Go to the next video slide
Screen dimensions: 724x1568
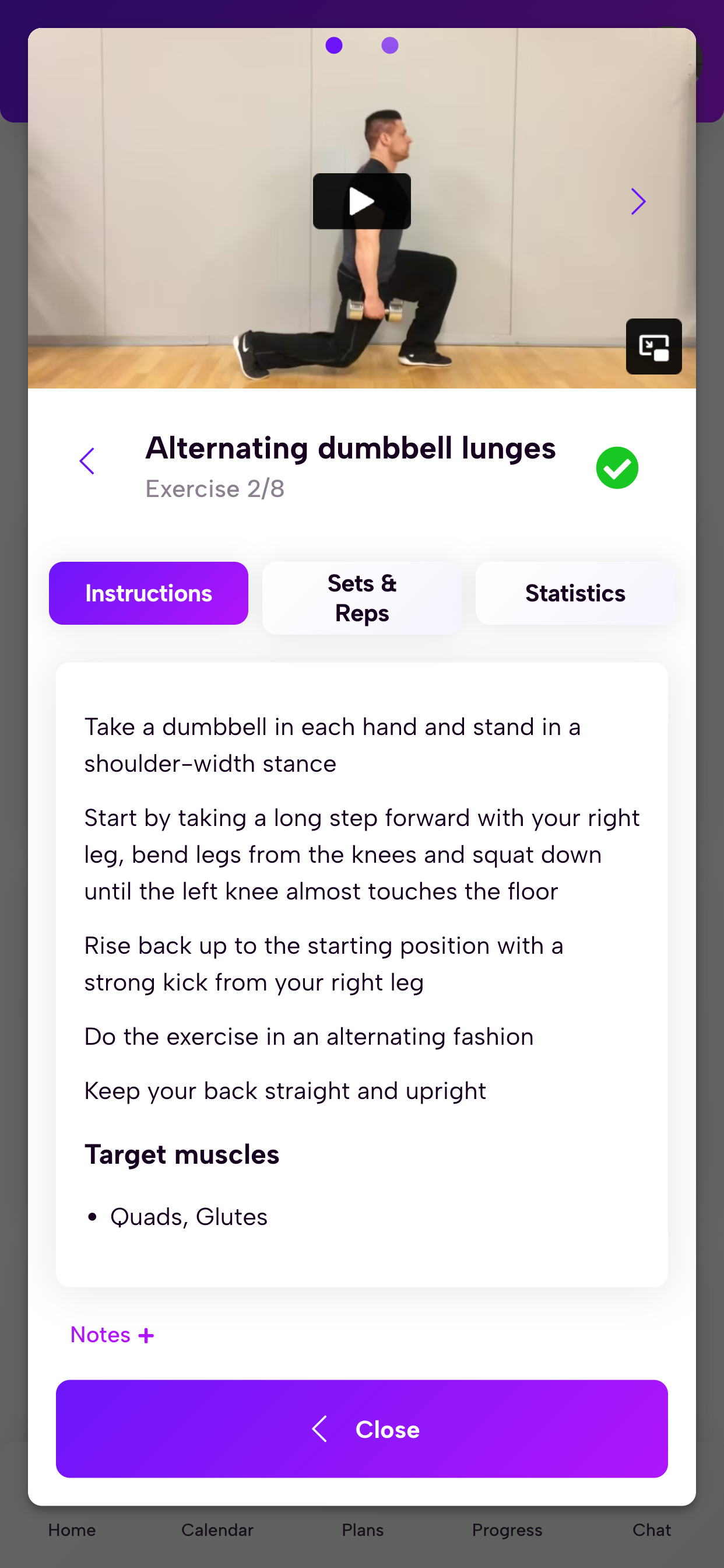point(637,201)
